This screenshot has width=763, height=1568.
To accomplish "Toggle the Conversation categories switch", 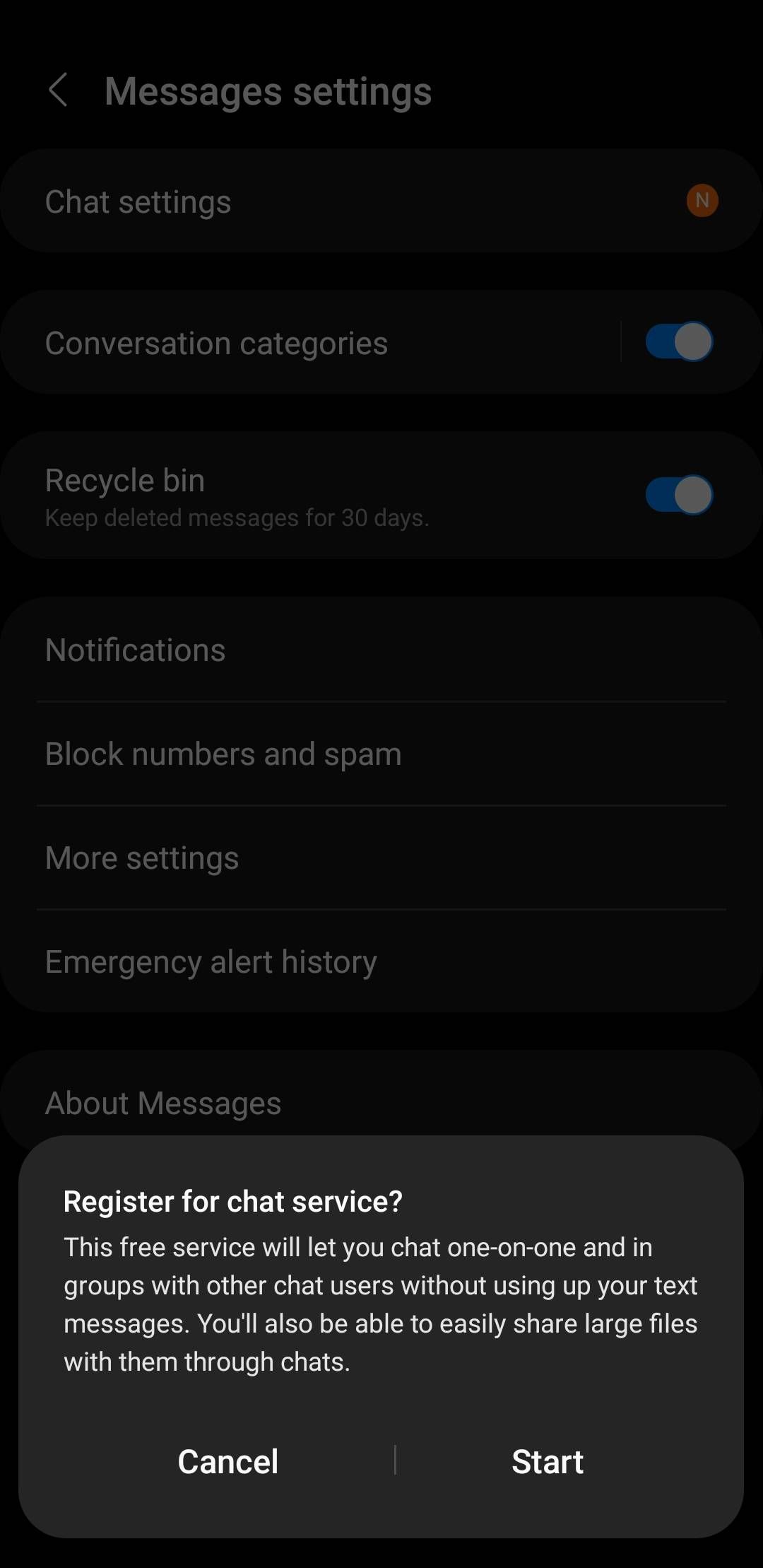I will [x=678, y=342].
